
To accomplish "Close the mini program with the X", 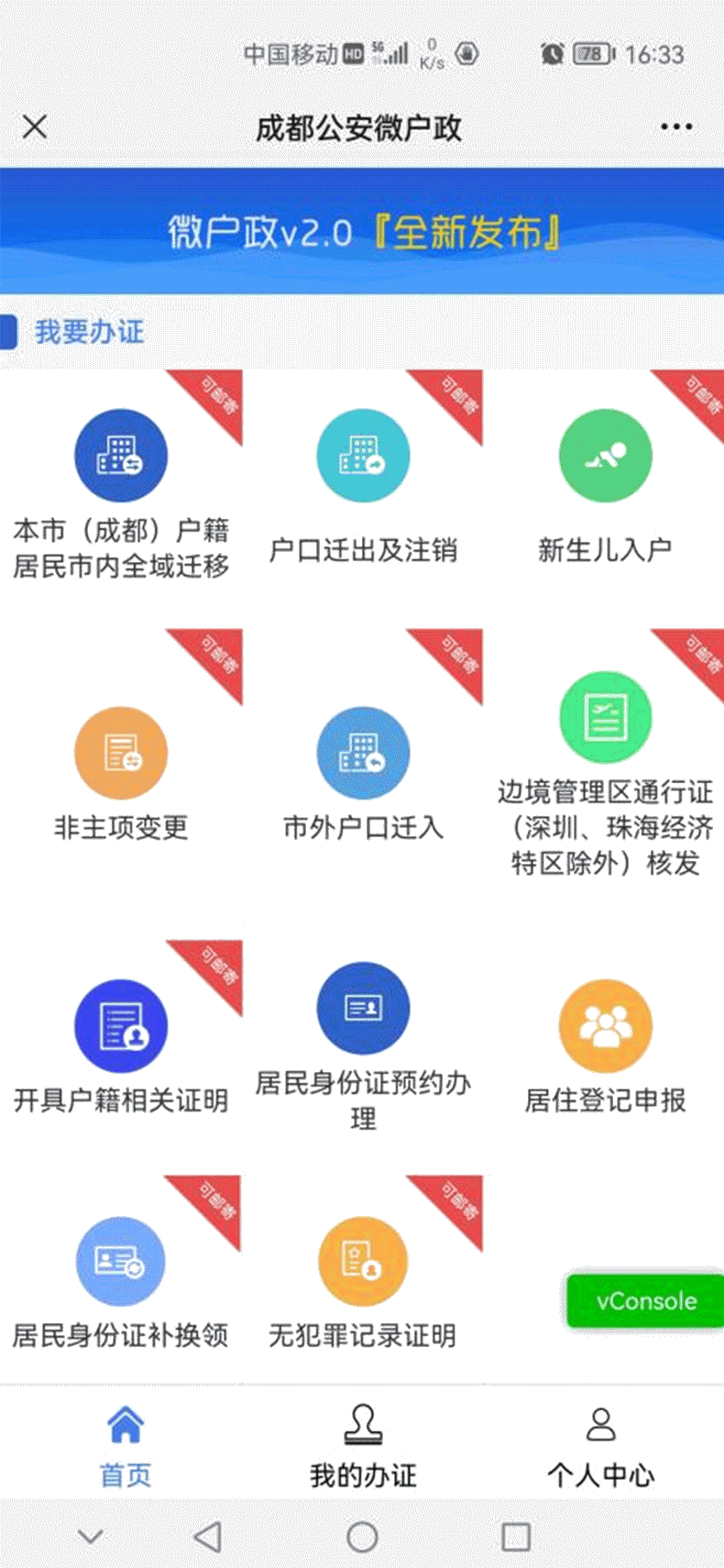I will (x=35, y=126).
